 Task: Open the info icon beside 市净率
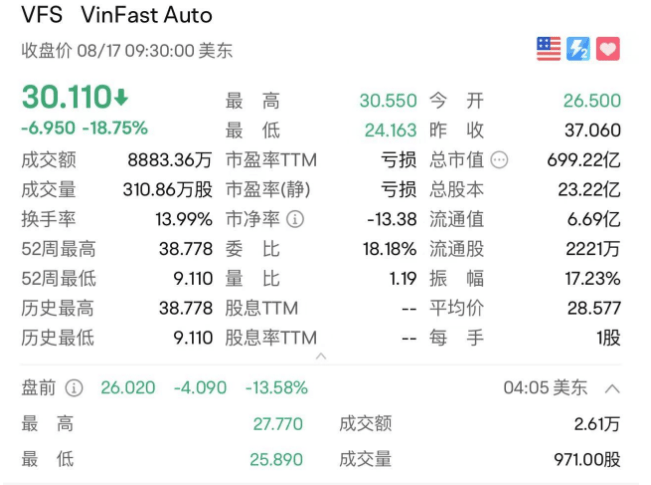(296, 219)
